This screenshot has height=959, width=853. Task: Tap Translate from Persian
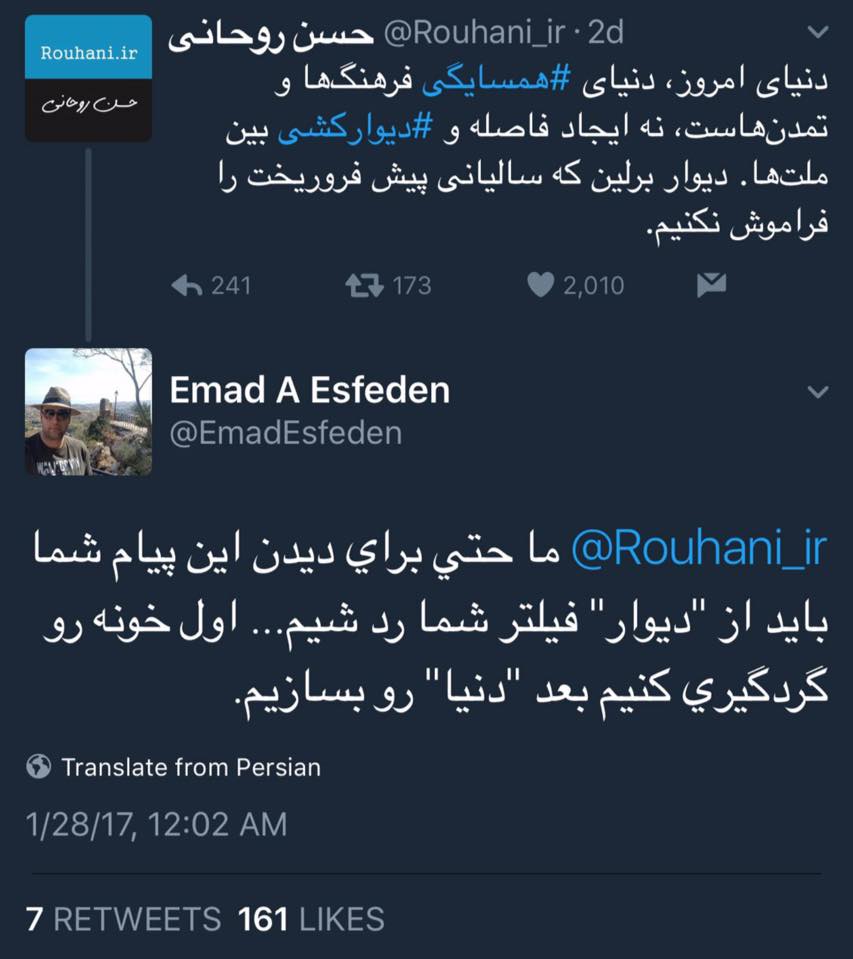[x=191, y=768]
